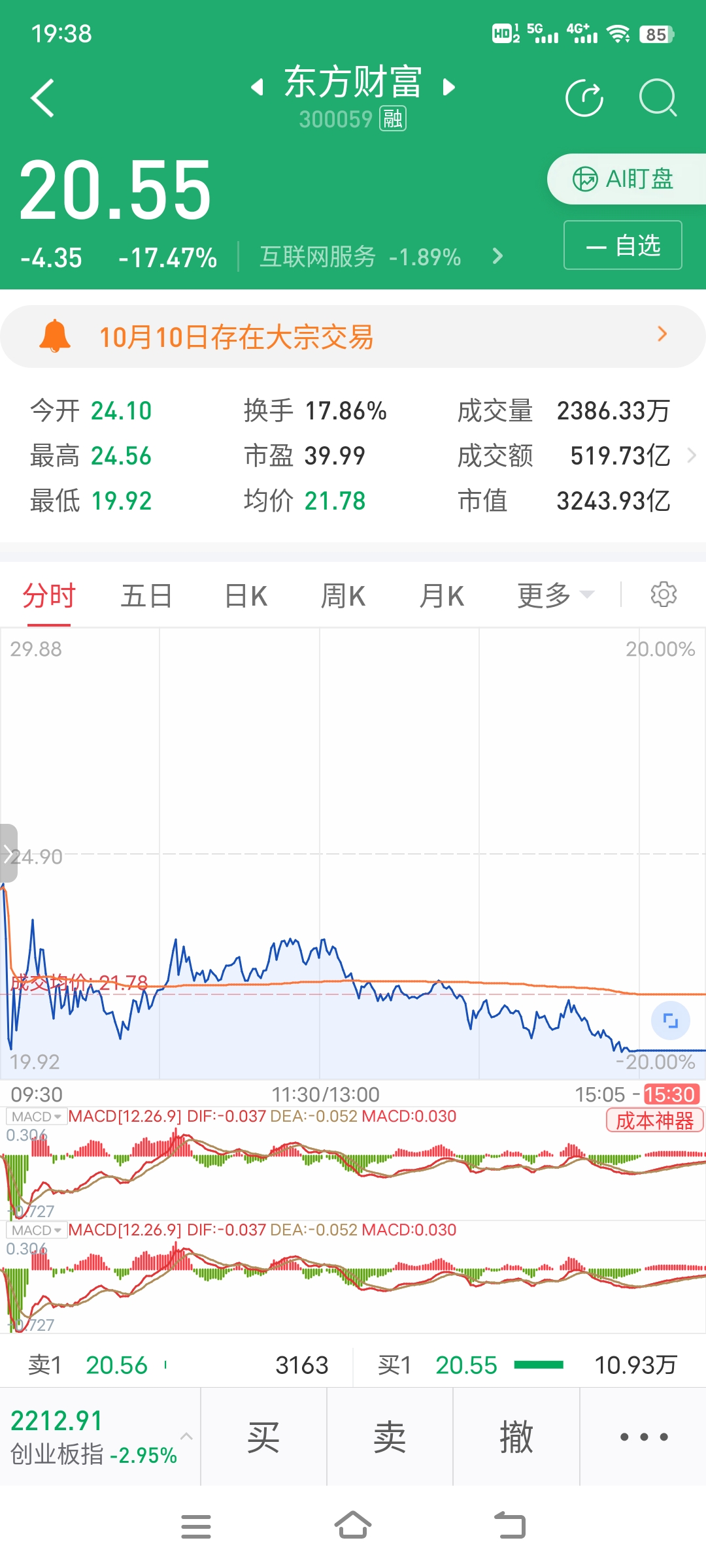The width and height of the screenshot is (706, 1568).
Task: Open the share/refresh icon in top bar
Action: [x=585, y=97]
